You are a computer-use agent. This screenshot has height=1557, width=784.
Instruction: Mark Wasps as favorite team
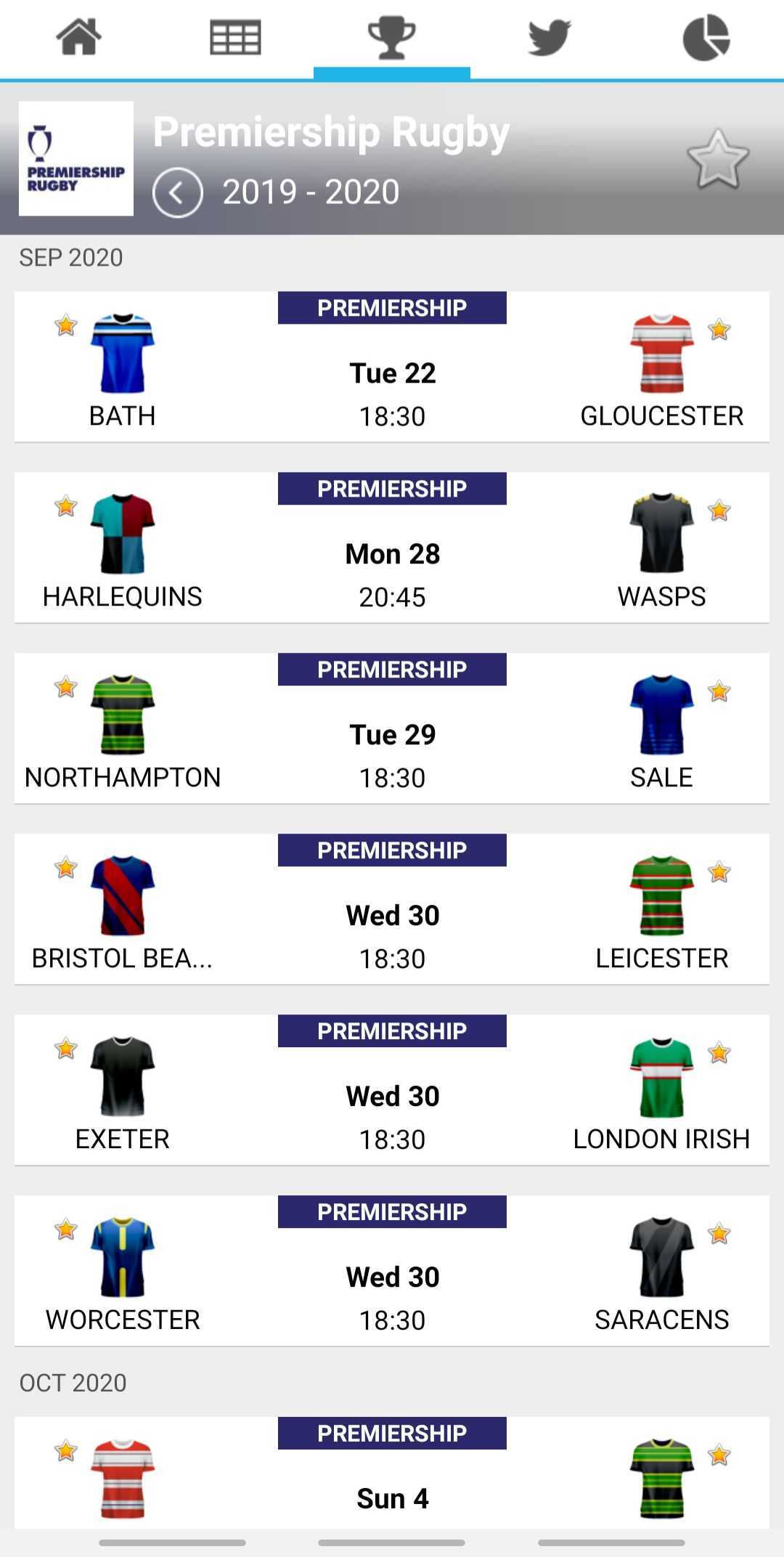719,510
